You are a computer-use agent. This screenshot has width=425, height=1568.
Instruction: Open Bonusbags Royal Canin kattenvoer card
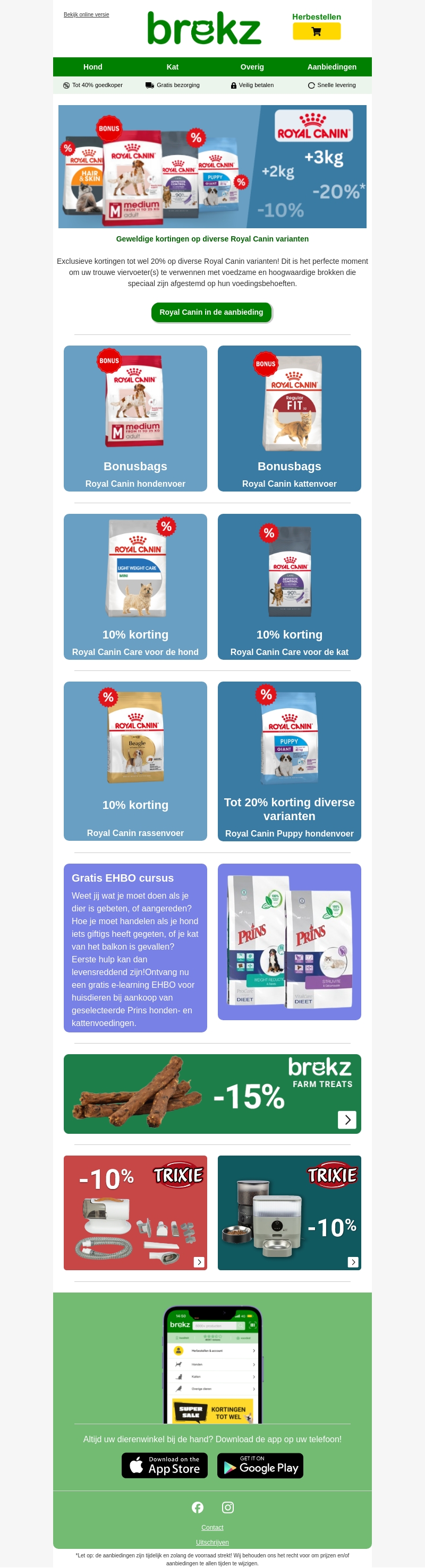click(289, 418)
